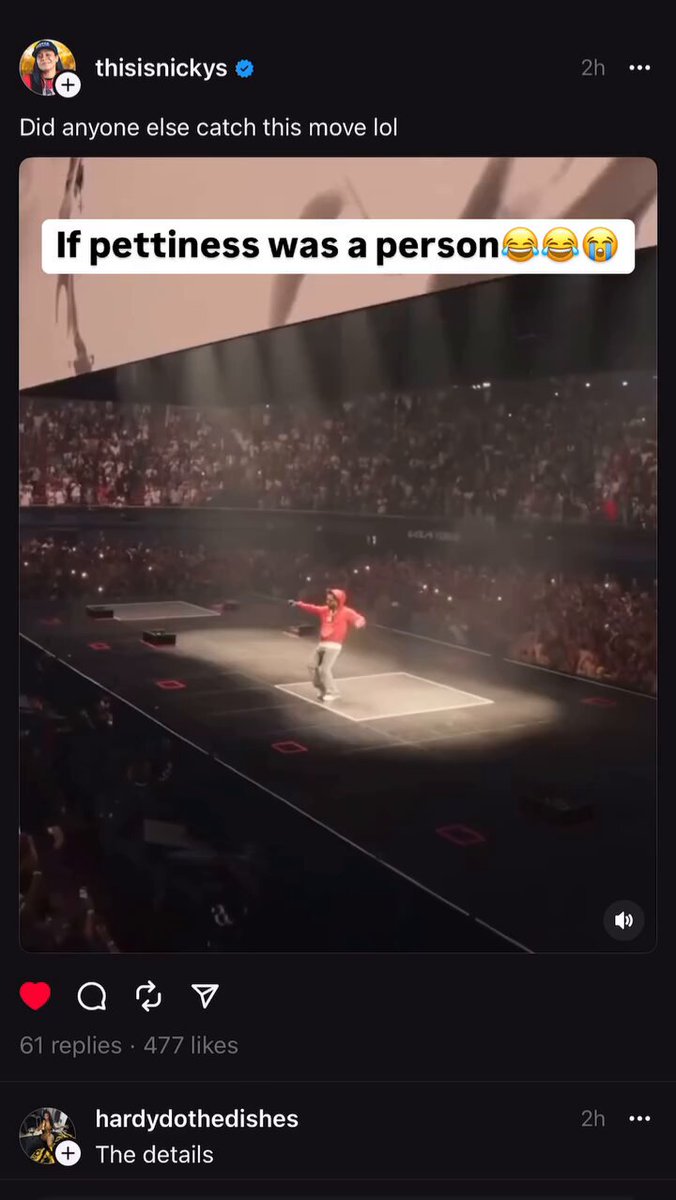View the 477 likes list

click(x=191, y=1045)
